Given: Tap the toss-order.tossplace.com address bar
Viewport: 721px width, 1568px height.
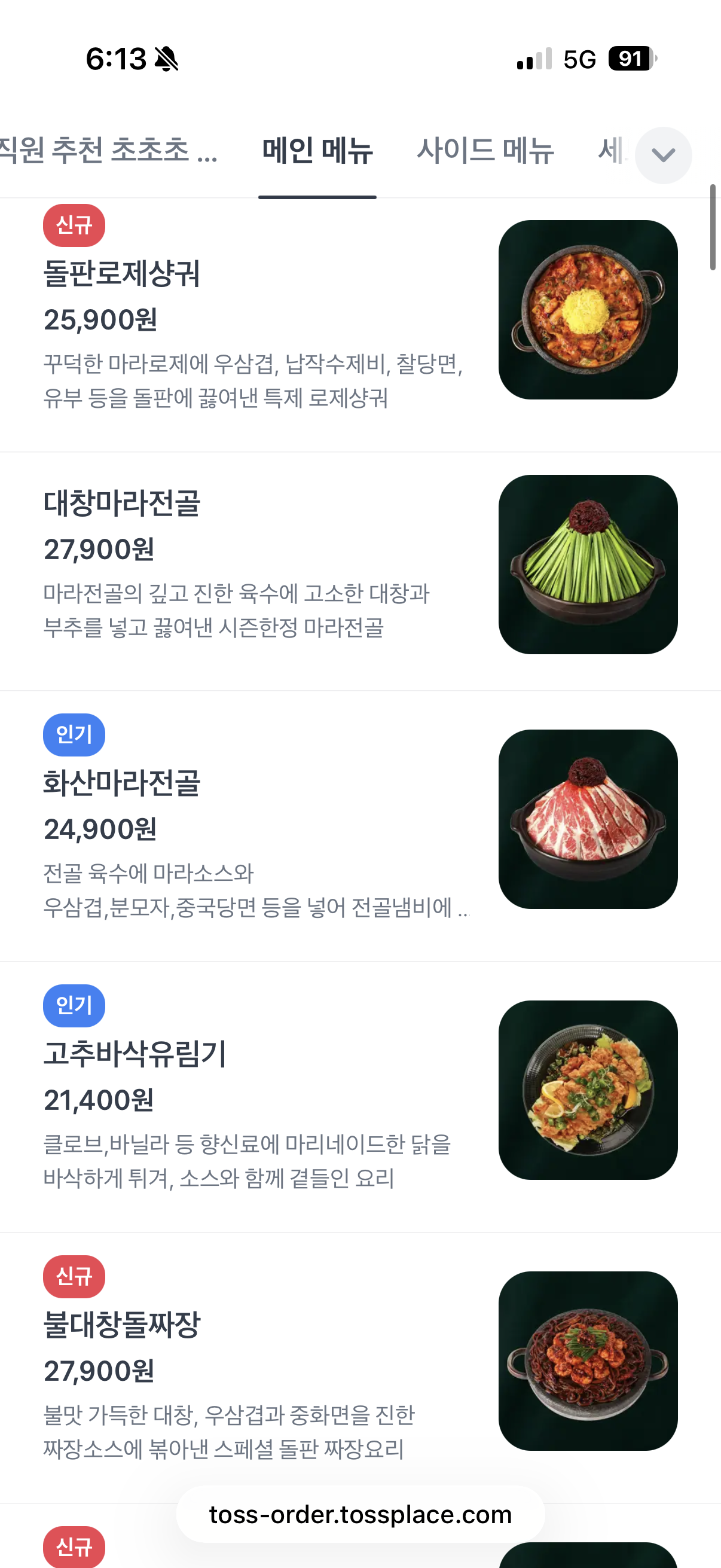Looking at the screenshot, I should [360, 1514].
